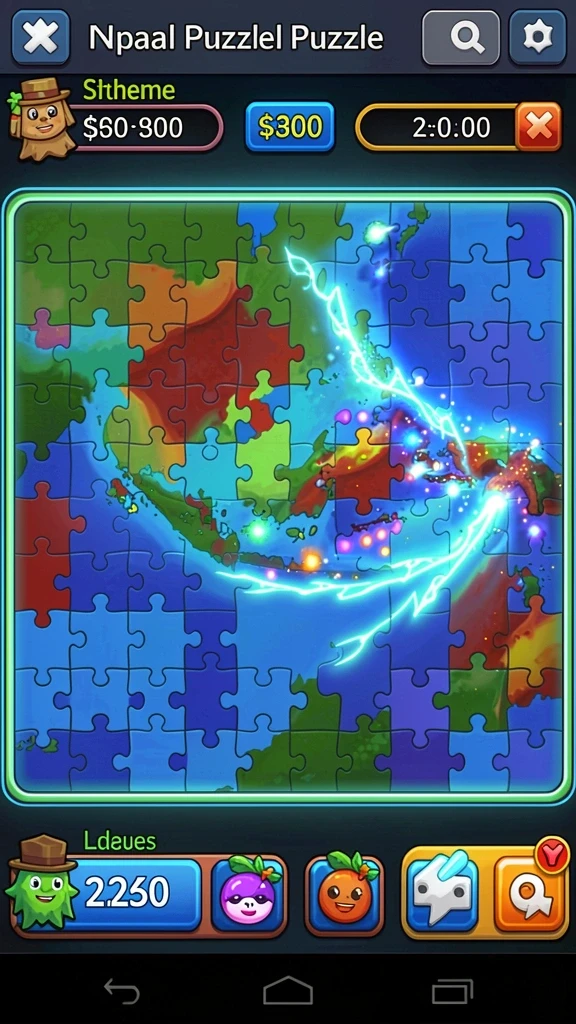Cancel the timer with the orange X
Viewport: 576px width, 1024px height.
tap(539, 127)
